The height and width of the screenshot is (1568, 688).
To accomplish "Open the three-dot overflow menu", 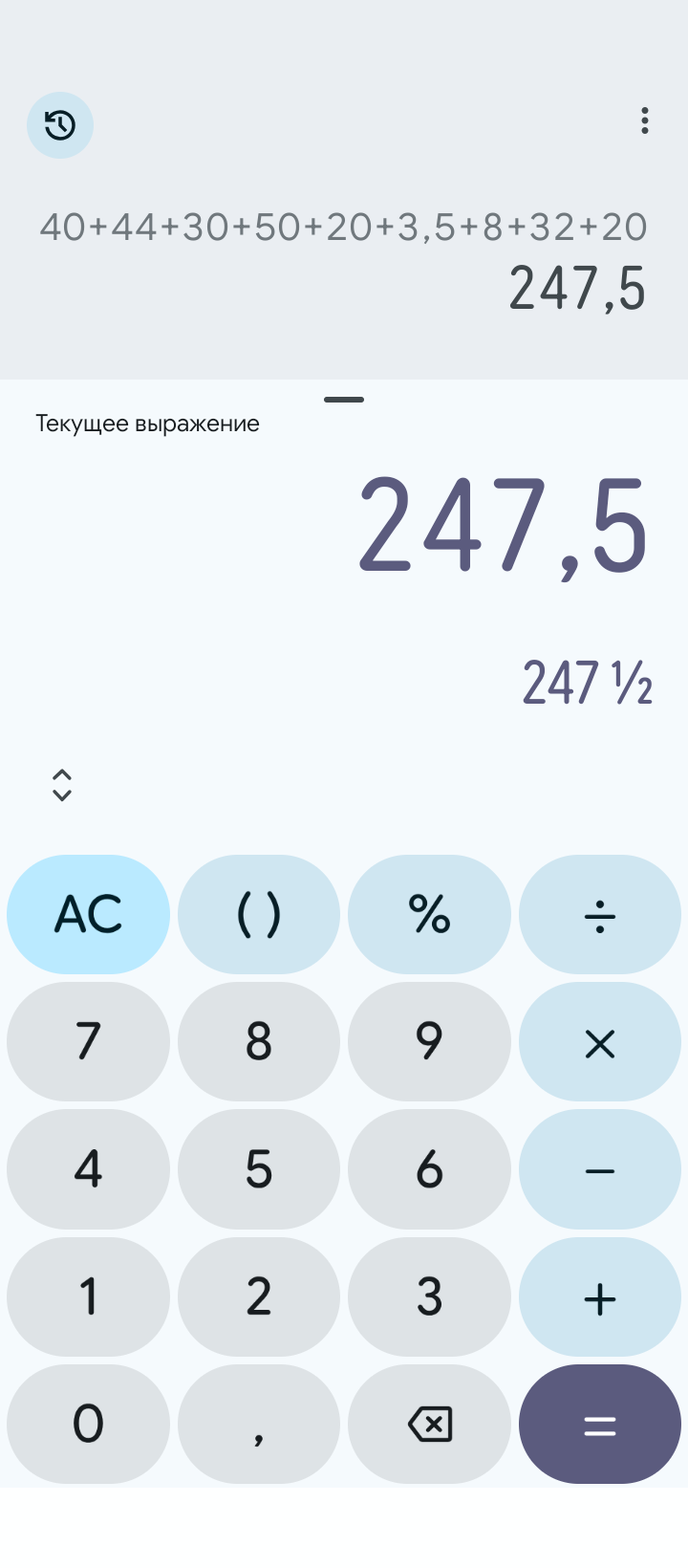I will coord(645,120).
